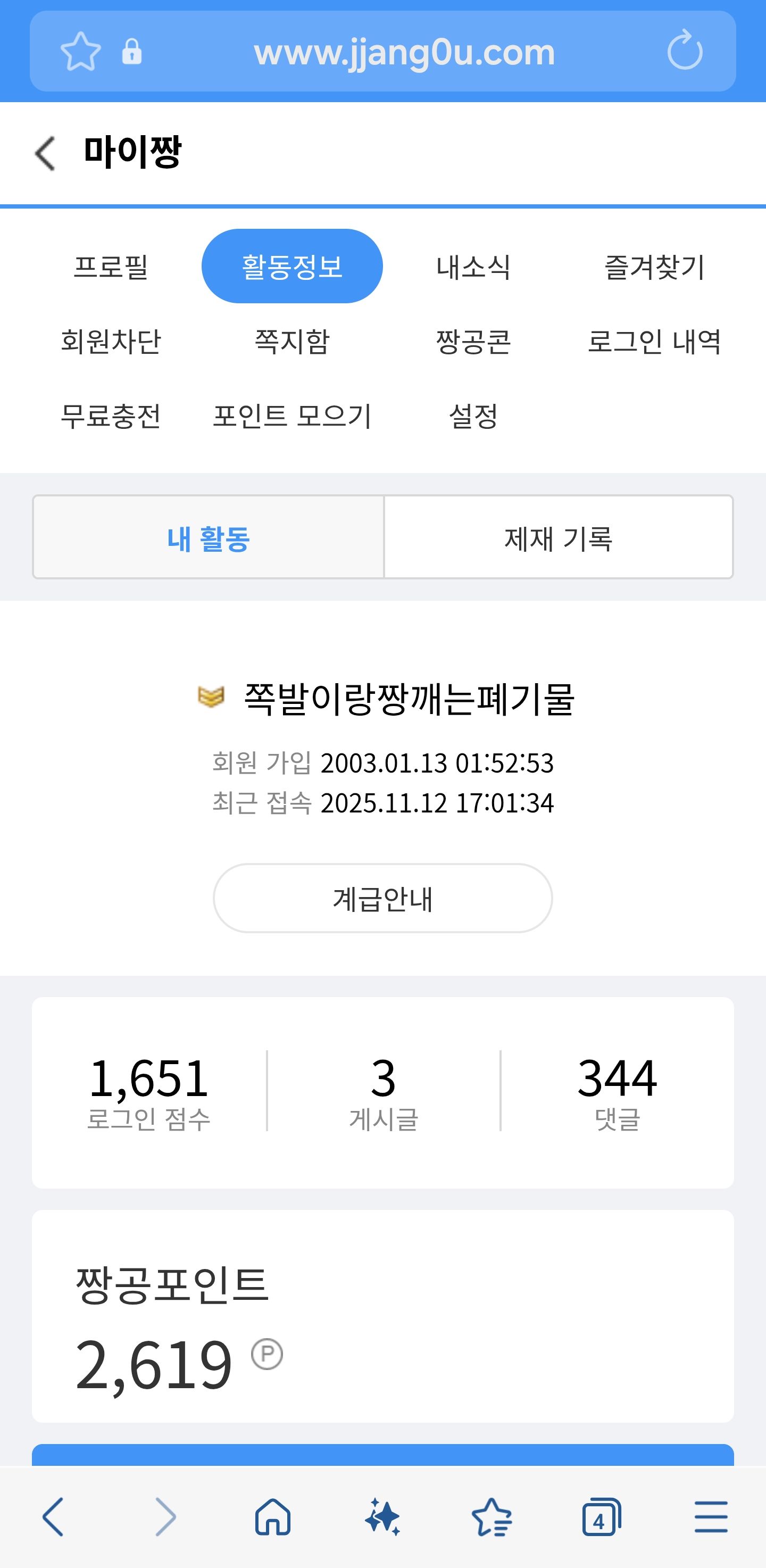Tap the 계급안내 button

click(382, 898)
